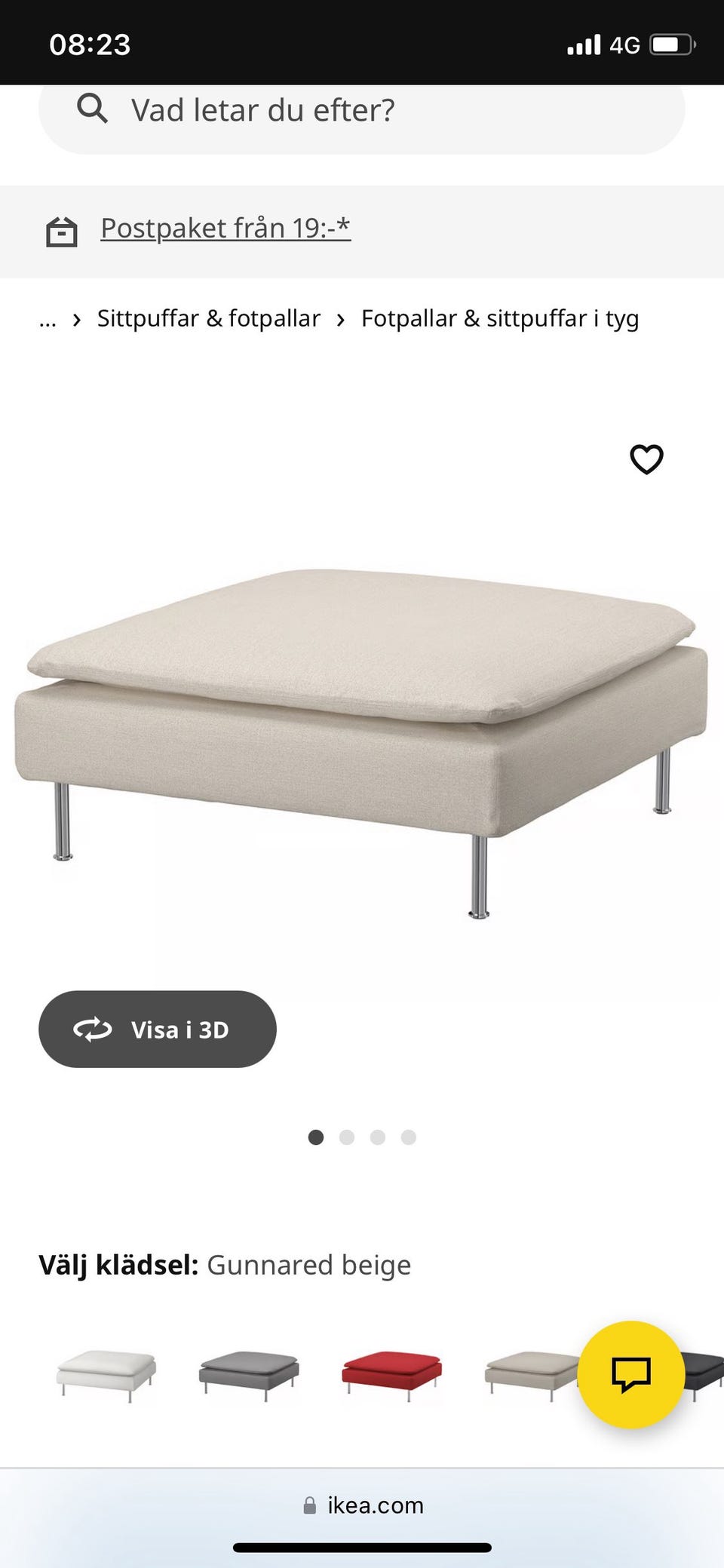
Task: Go to Sittpuffar & fotpallar breadcrumb
Action: pyautogui.click(x=209, y=319)
